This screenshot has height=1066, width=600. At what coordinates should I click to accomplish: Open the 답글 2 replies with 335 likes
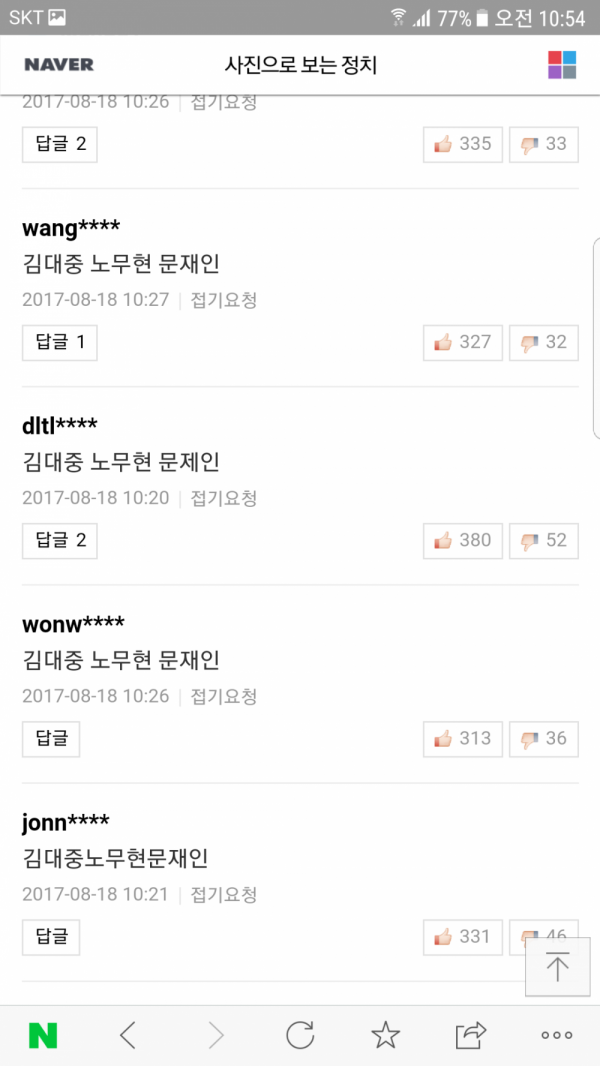pyautogui.click(x=60, y=144)
